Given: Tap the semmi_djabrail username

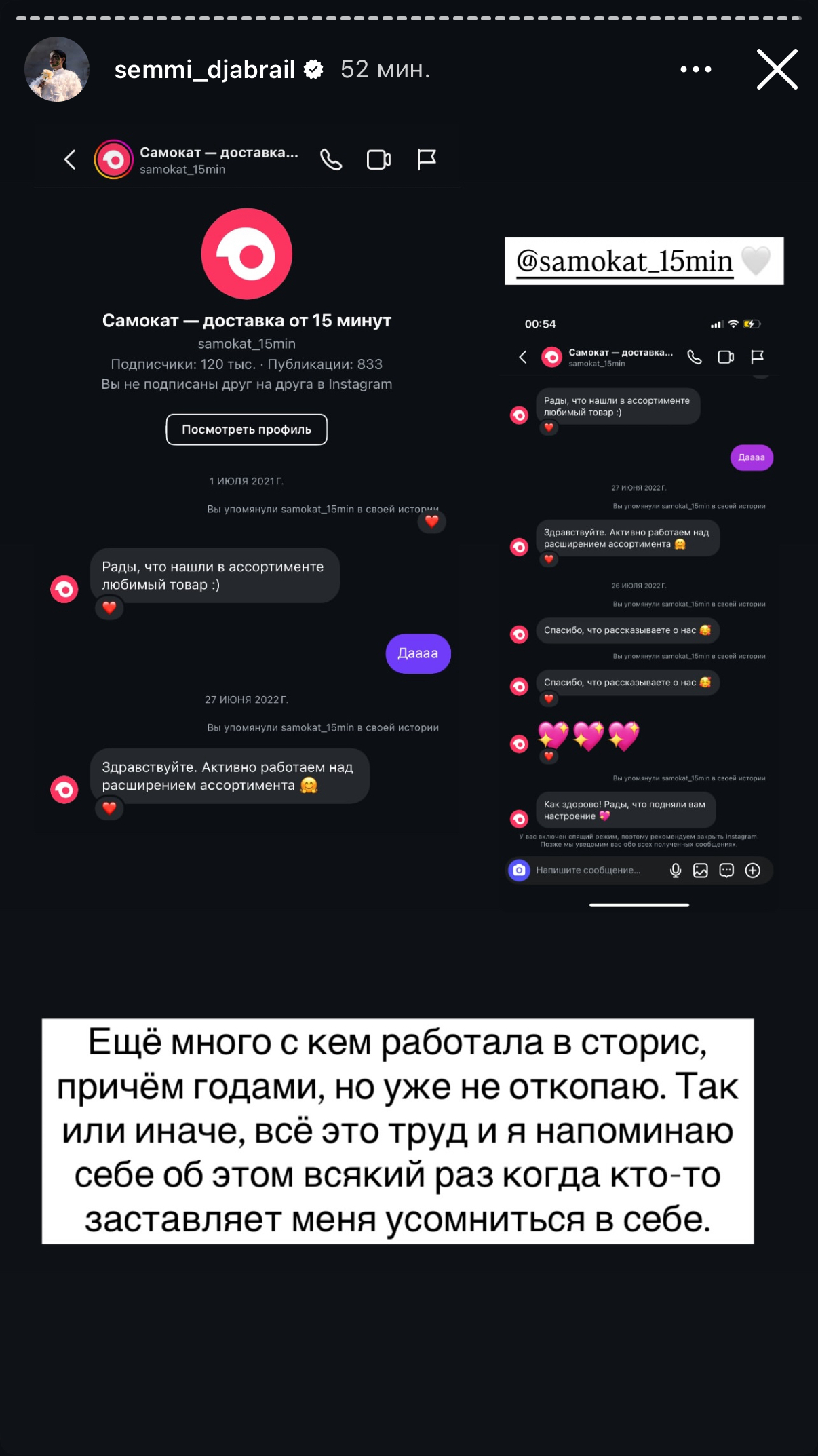Looking at the screenshot, I should [204, 69].
